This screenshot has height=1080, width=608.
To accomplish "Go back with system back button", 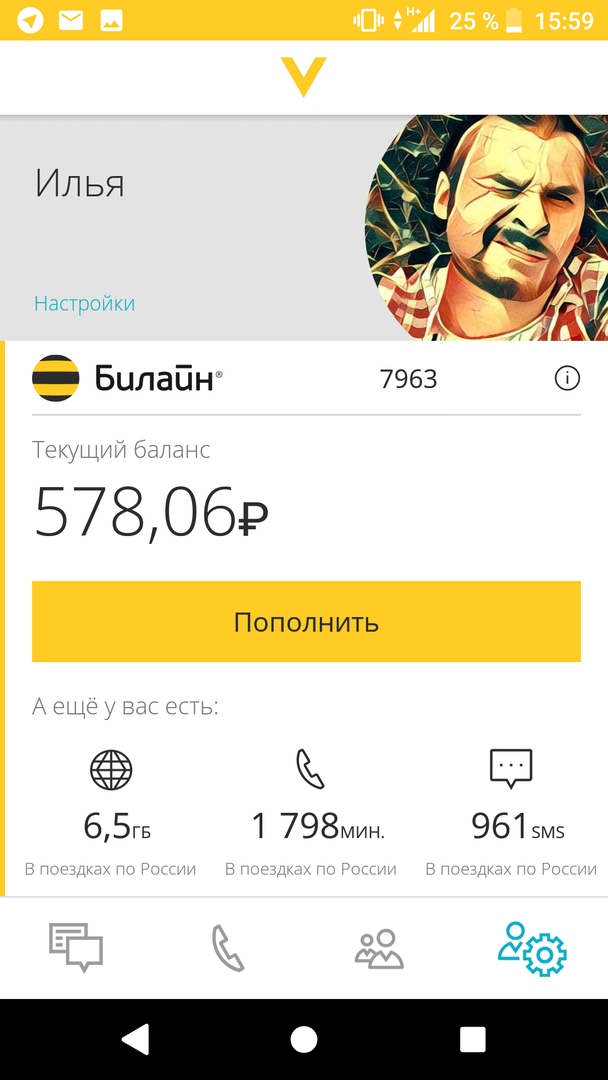I will 135,1039.
